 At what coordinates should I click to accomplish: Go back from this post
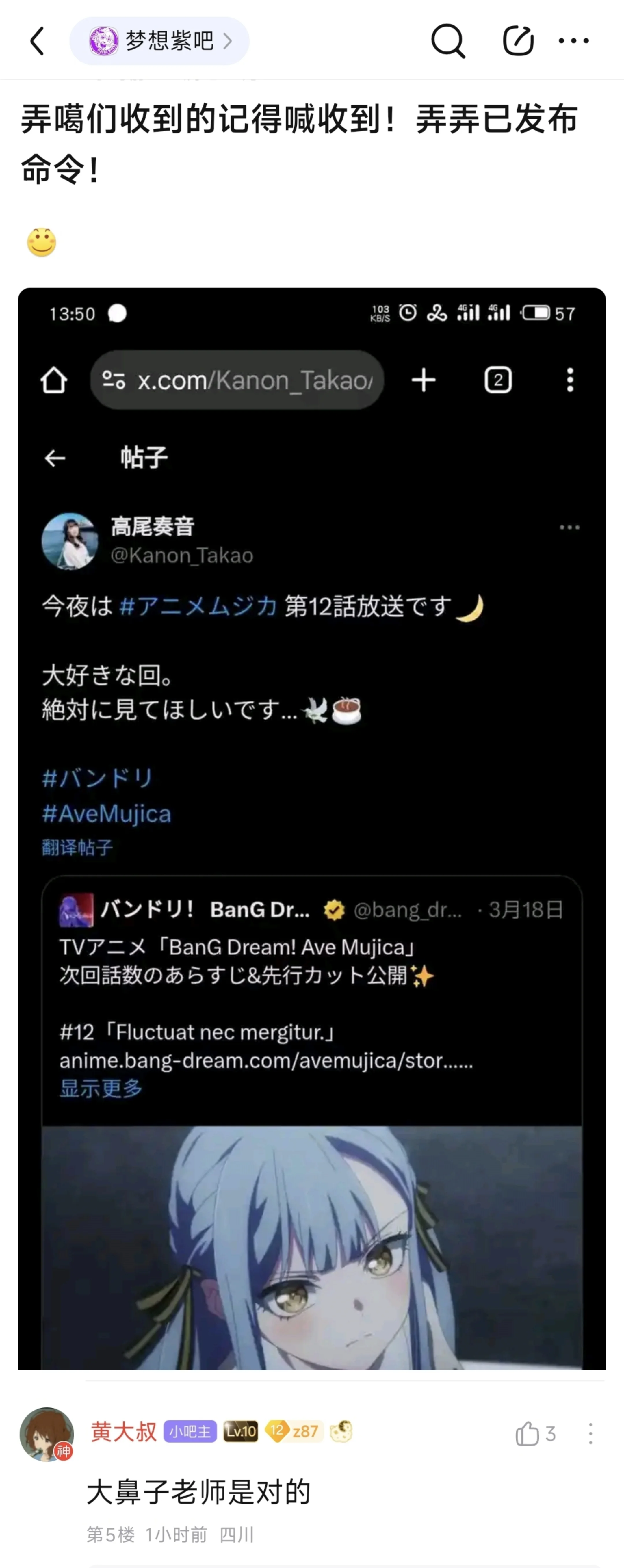tap(38, 41)
